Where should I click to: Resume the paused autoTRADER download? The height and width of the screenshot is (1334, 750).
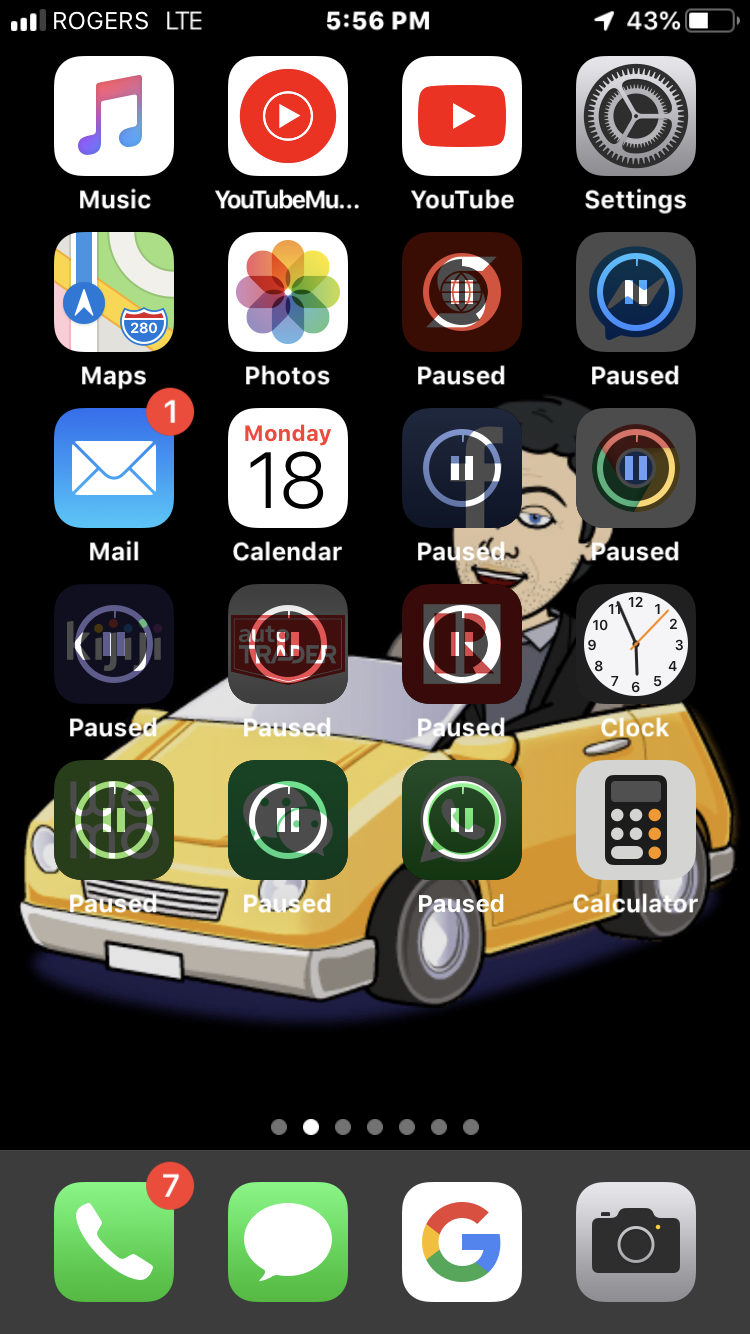click(x=288, y=644)
